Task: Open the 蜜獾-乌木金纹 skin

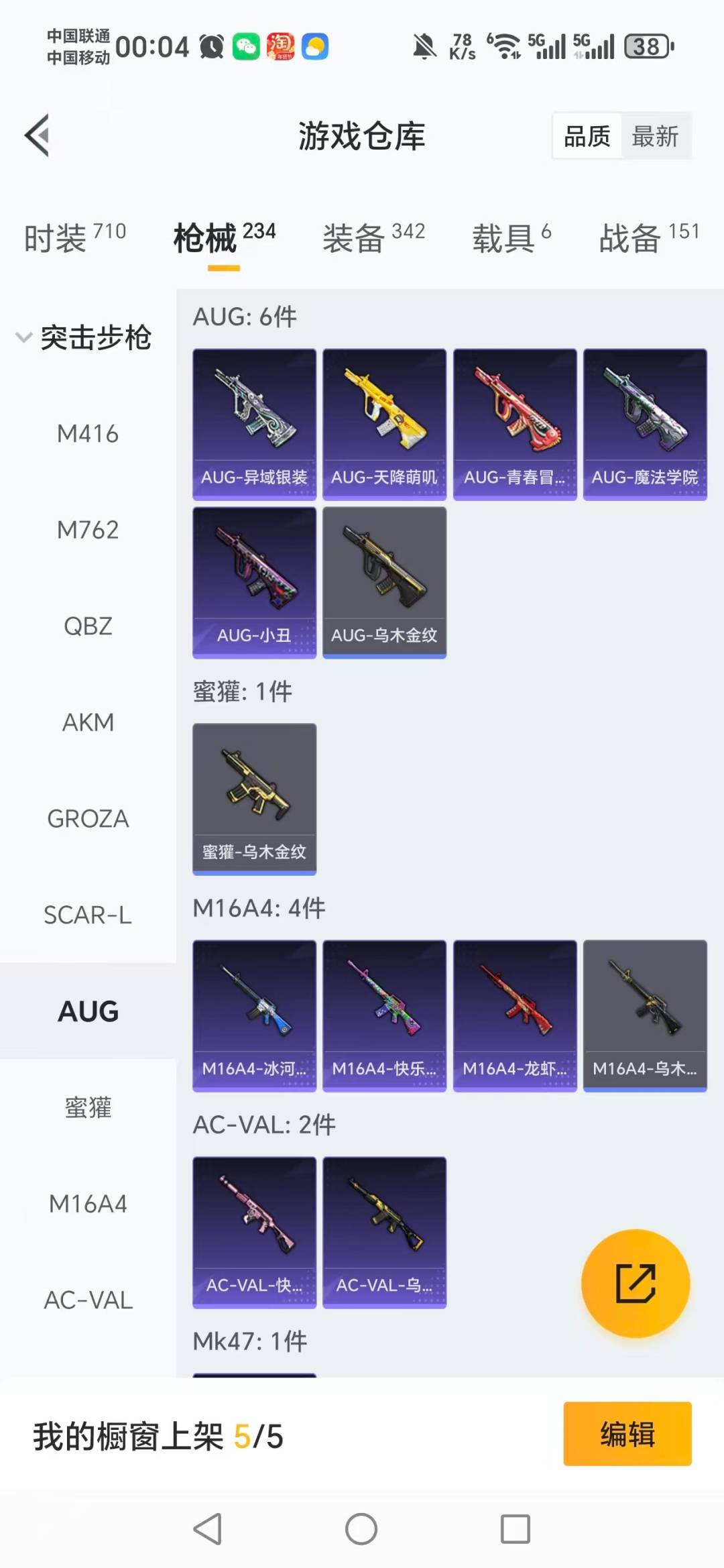Action: pos(254,799)
